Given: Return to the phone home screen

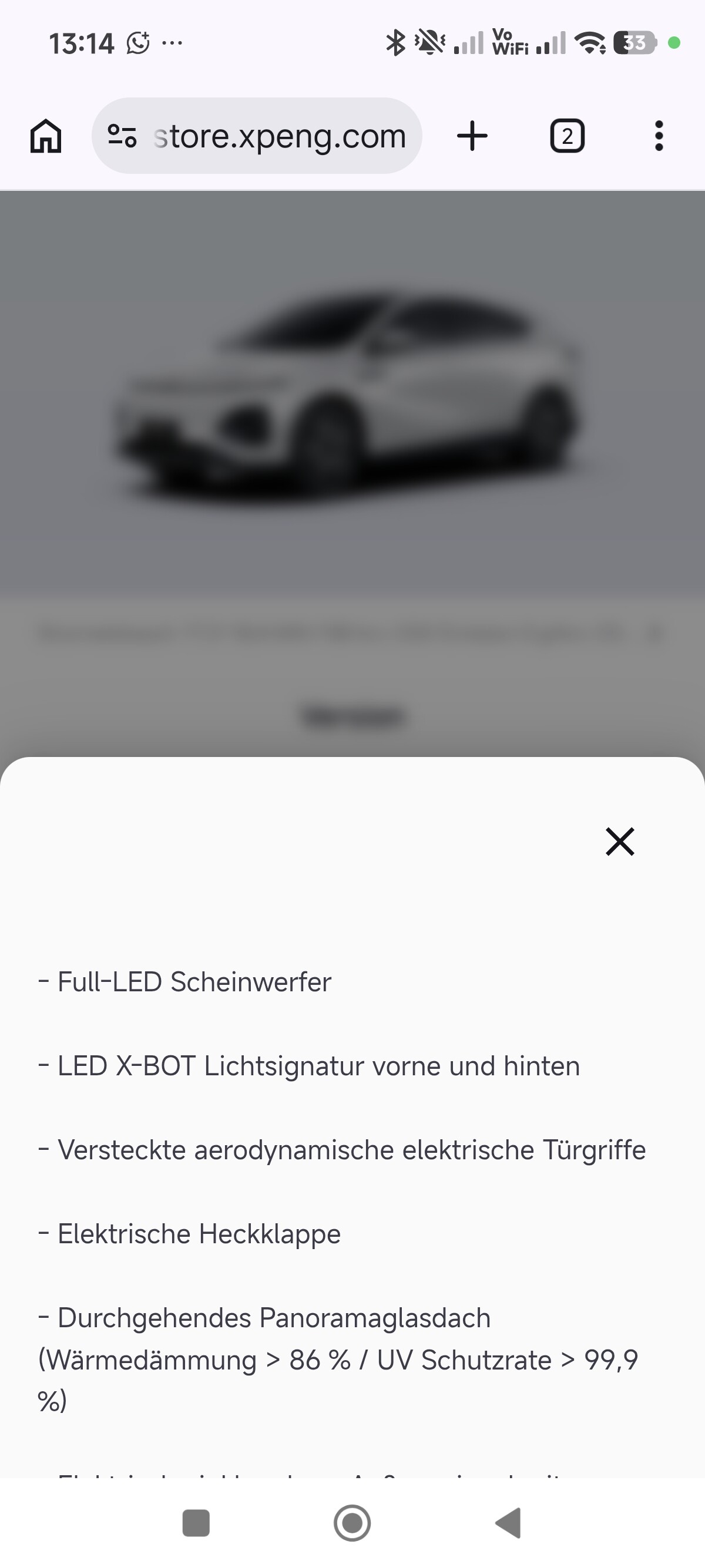Looking at the screenshot, I should (x=352, y=1523).
